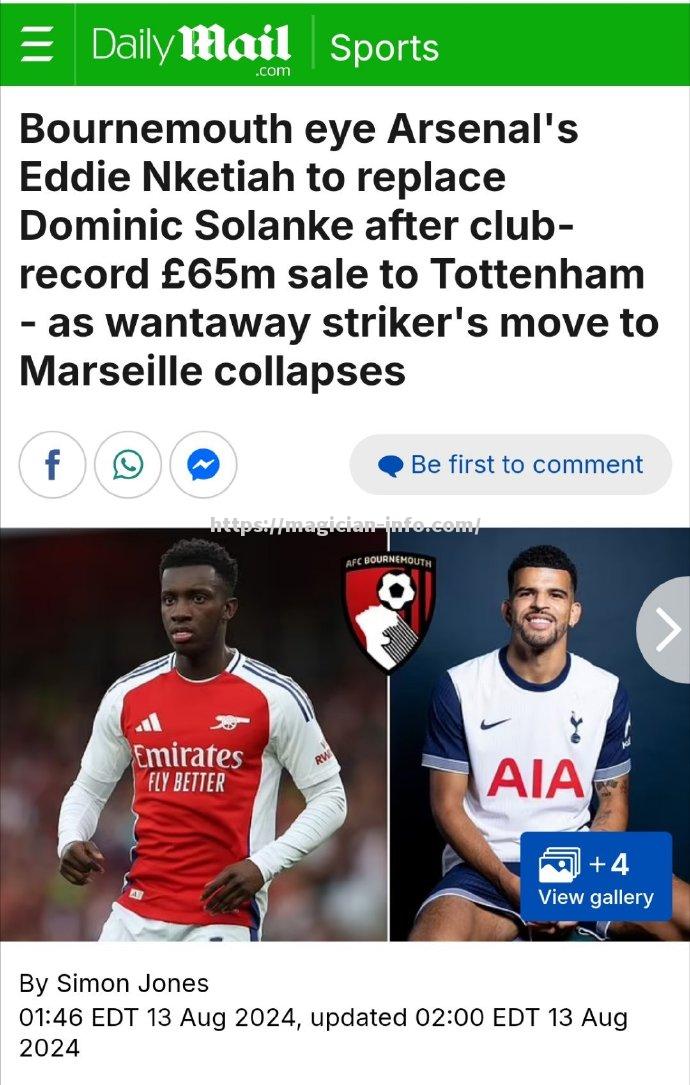Share the article on Facebook
The width and height of the screenshot is (690, 1085).
tap(52, 465)
